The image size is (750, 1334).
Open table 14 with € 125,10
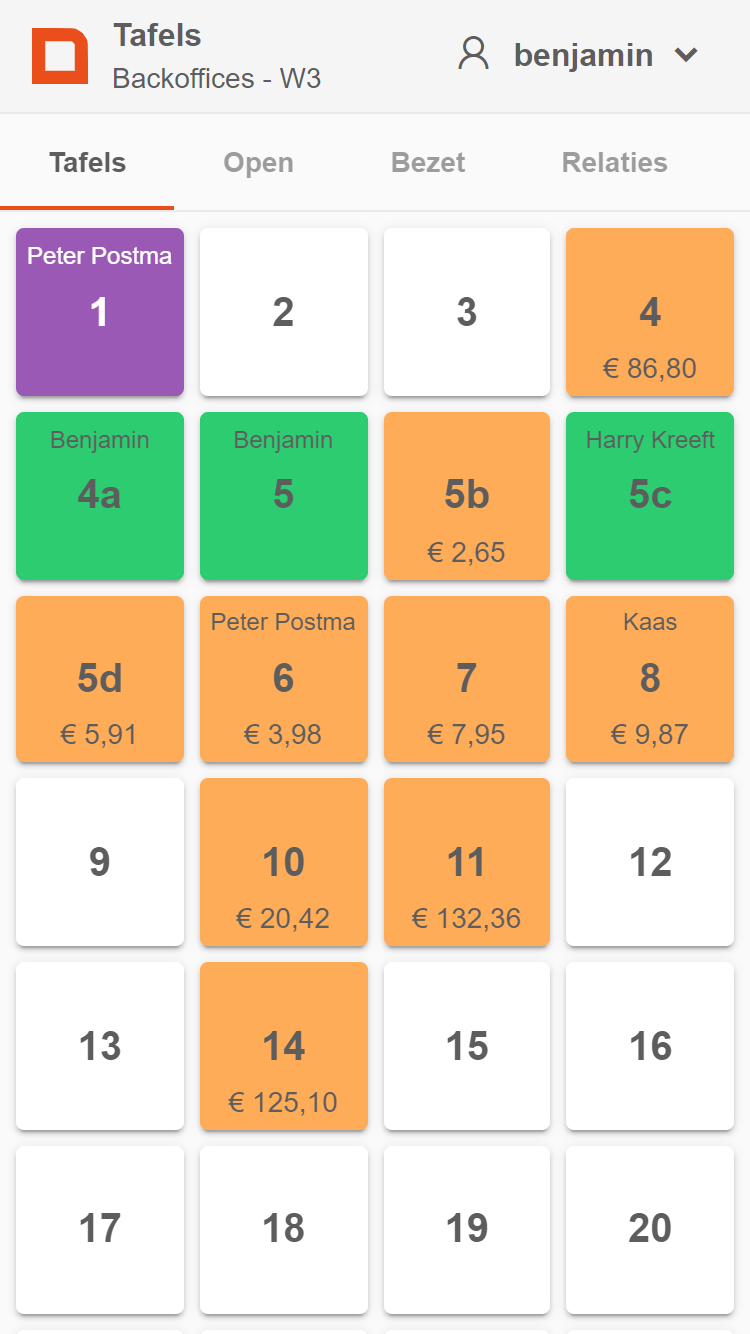[x=284, y=1046]
